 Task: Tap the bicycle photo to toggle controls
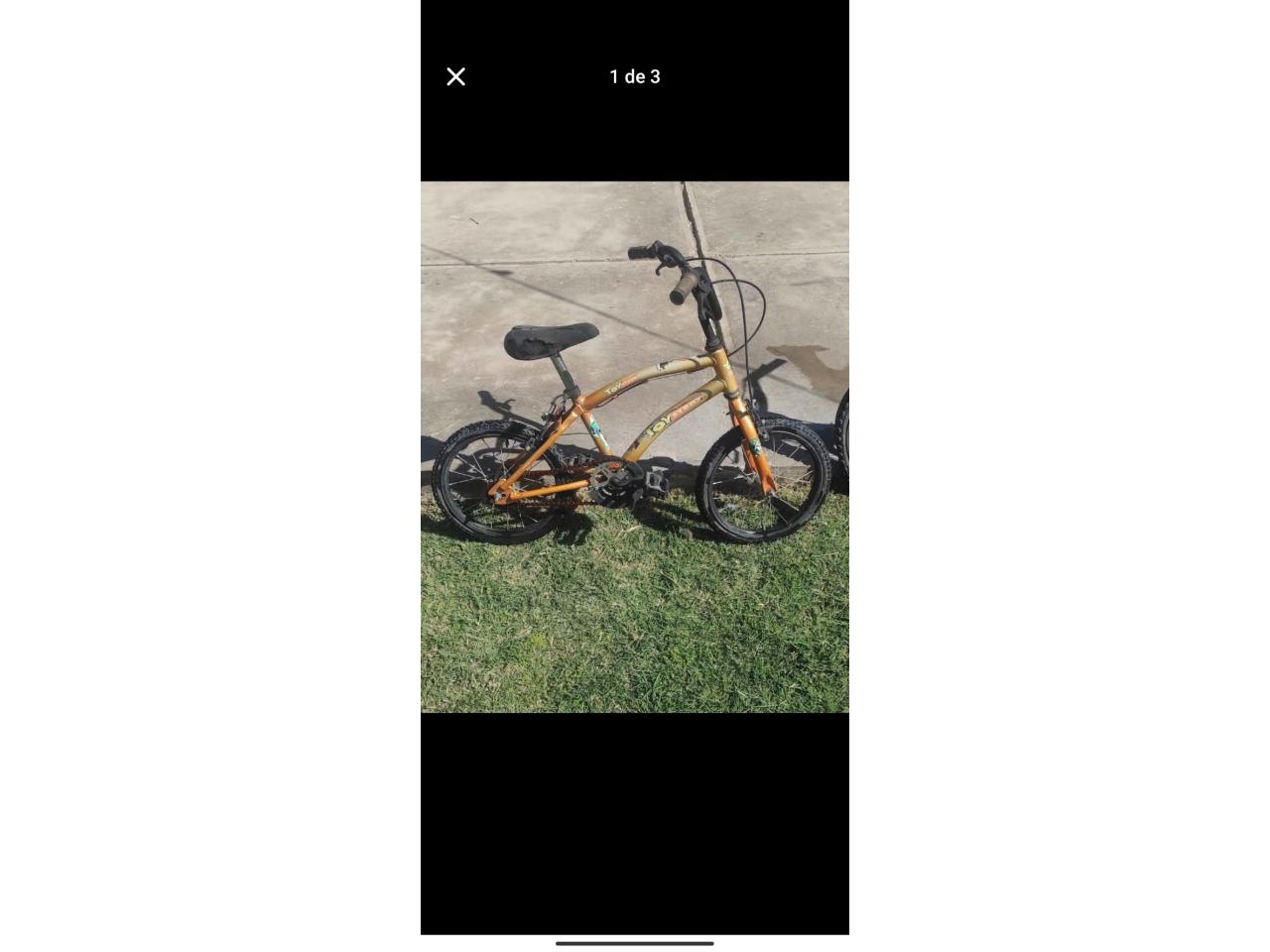tap(635, 446)
